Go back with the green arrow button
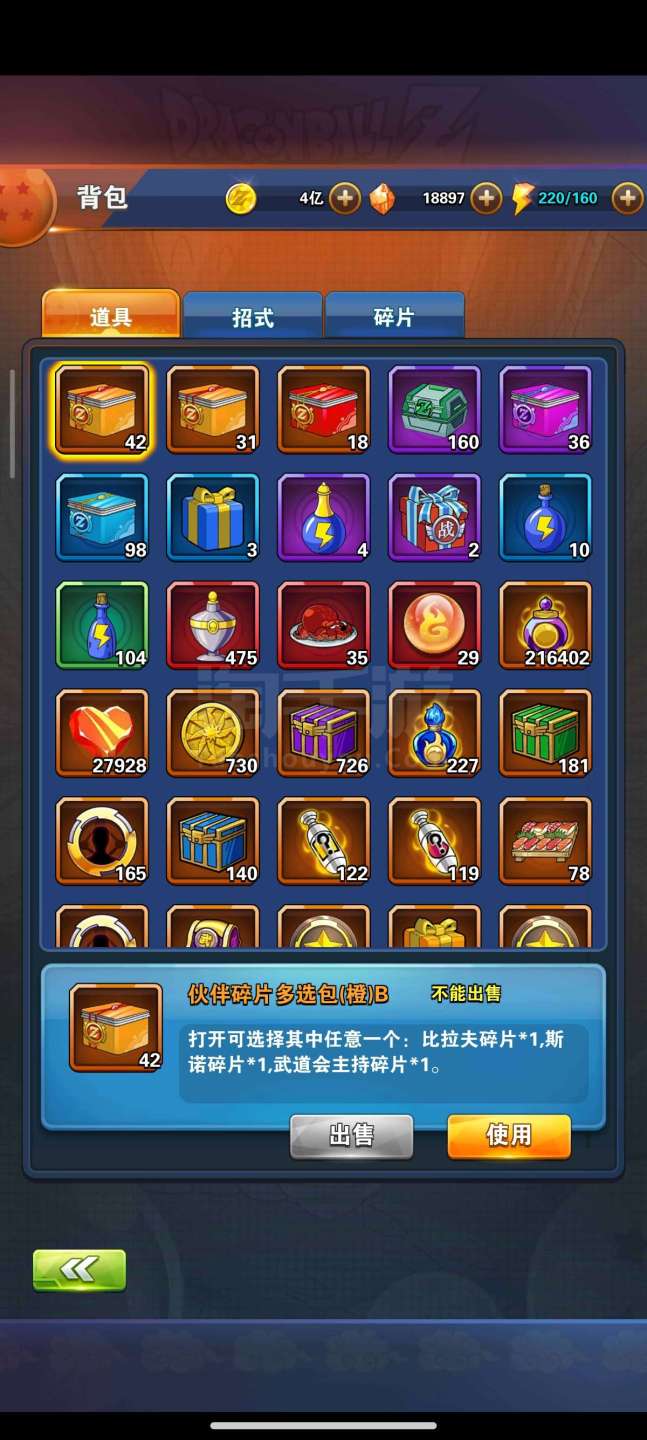 click(80, 1270)
